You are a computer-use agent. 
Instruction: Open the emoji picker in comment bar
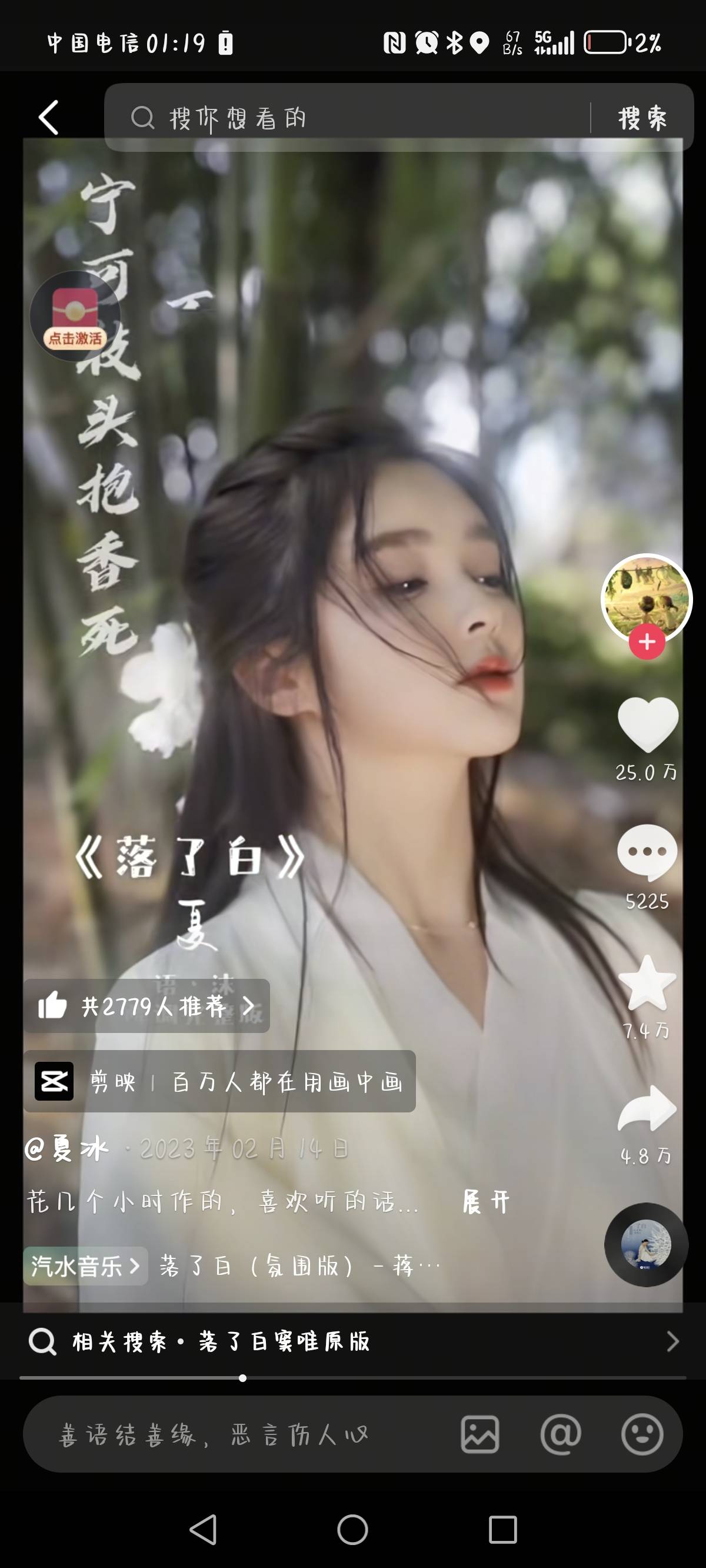[x=642, y=1434]
